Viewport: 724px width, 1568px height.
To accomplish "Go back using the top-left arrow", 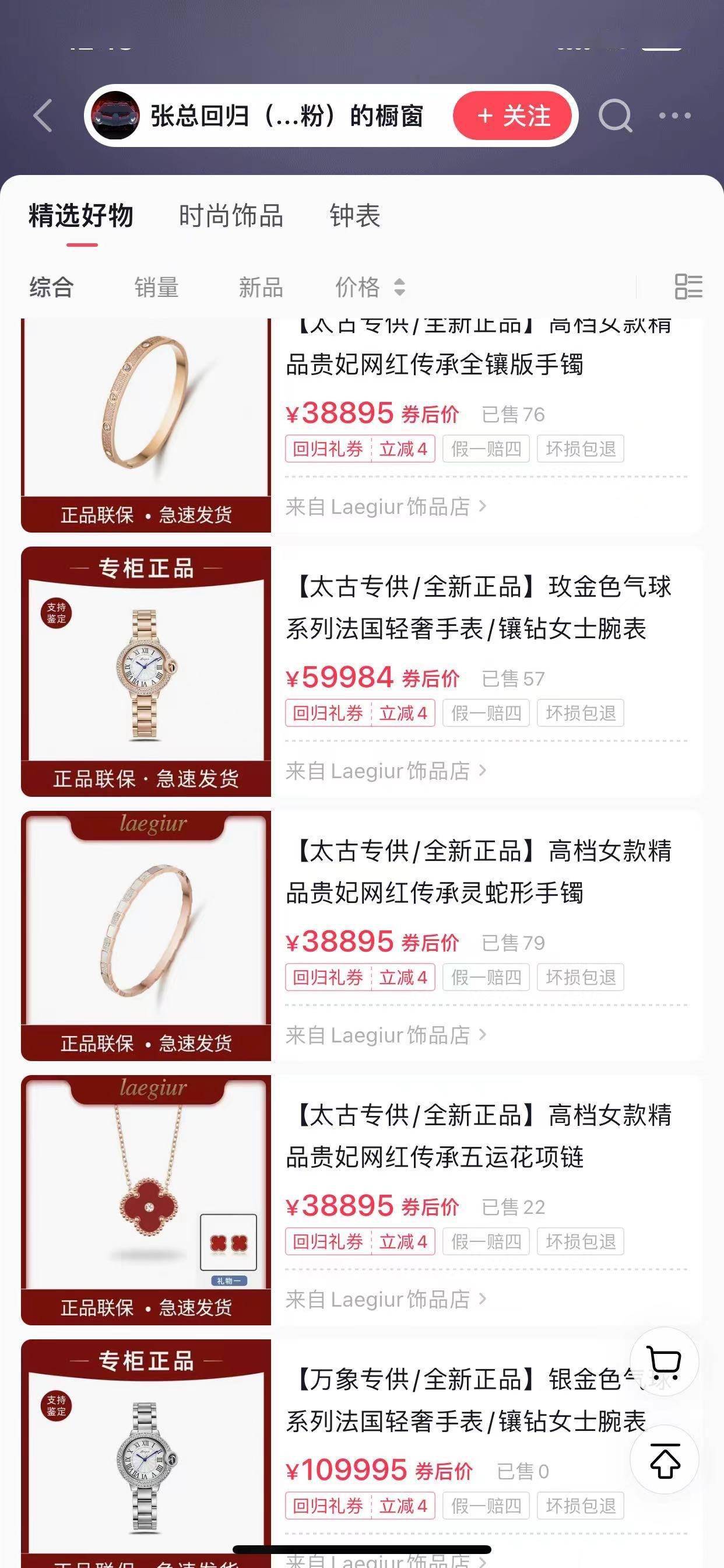I will (x=43, y=116).
